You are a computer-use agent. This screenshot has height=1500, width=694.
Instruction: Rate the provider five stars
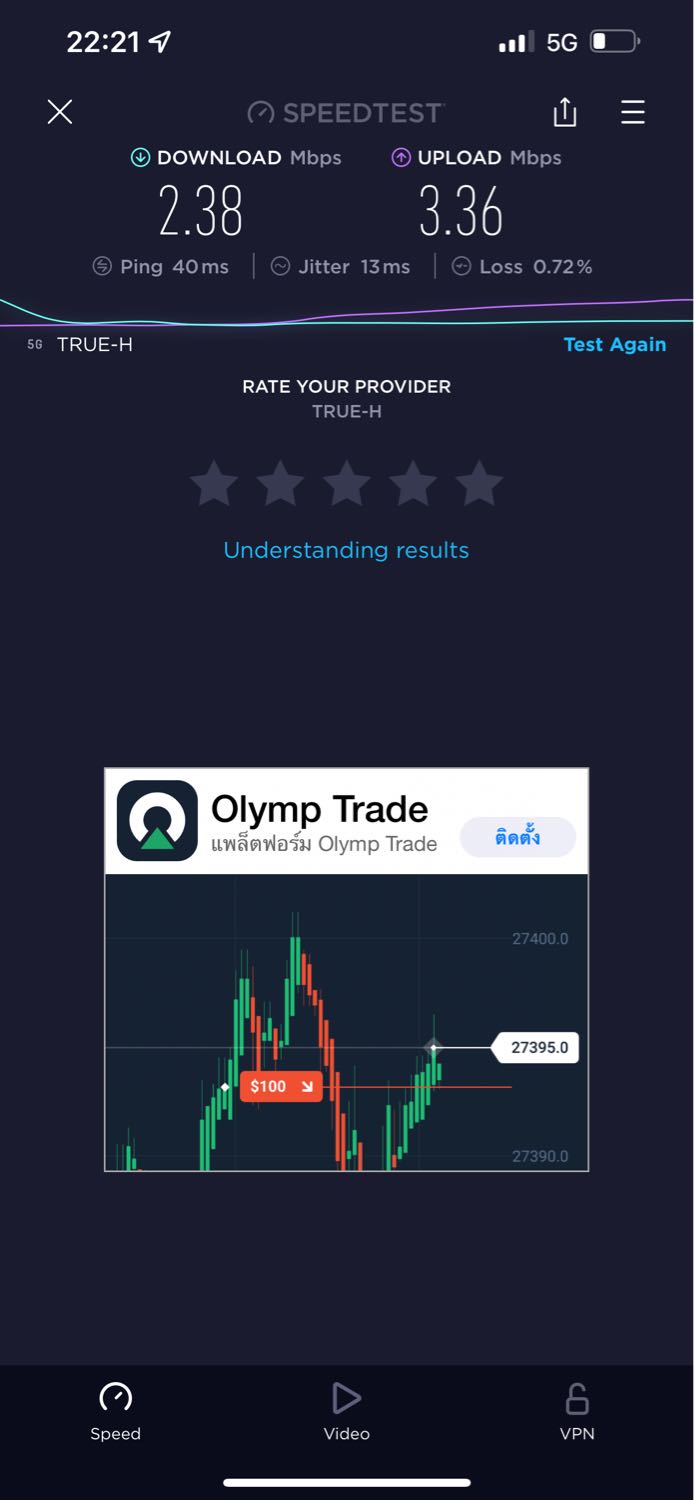point(479,484)
